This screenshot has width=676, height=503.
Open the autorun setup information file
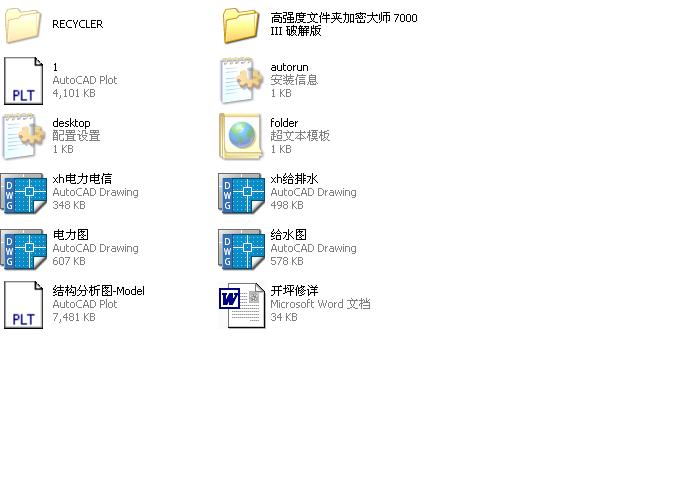pyautogui.click(x=241, y=80)
